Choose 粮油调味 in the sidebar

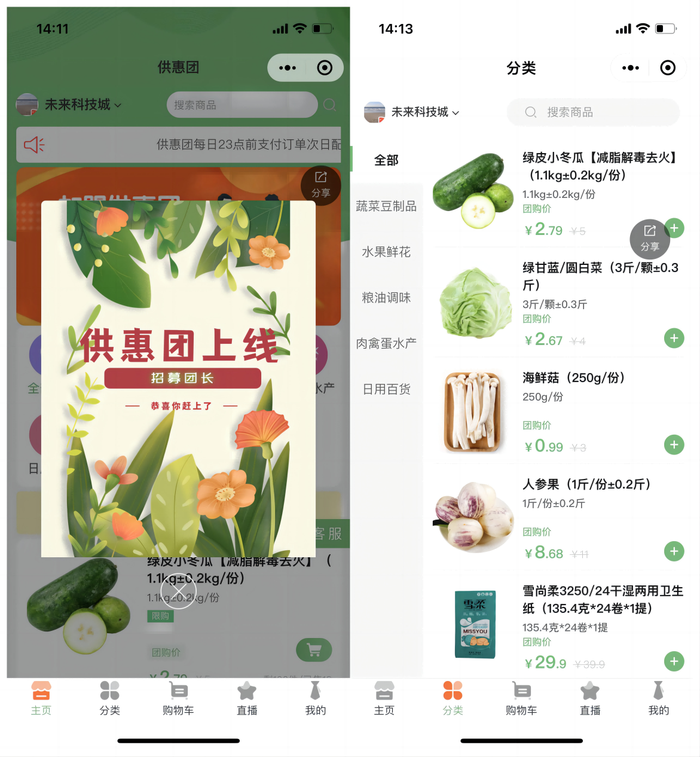(386, 298)
